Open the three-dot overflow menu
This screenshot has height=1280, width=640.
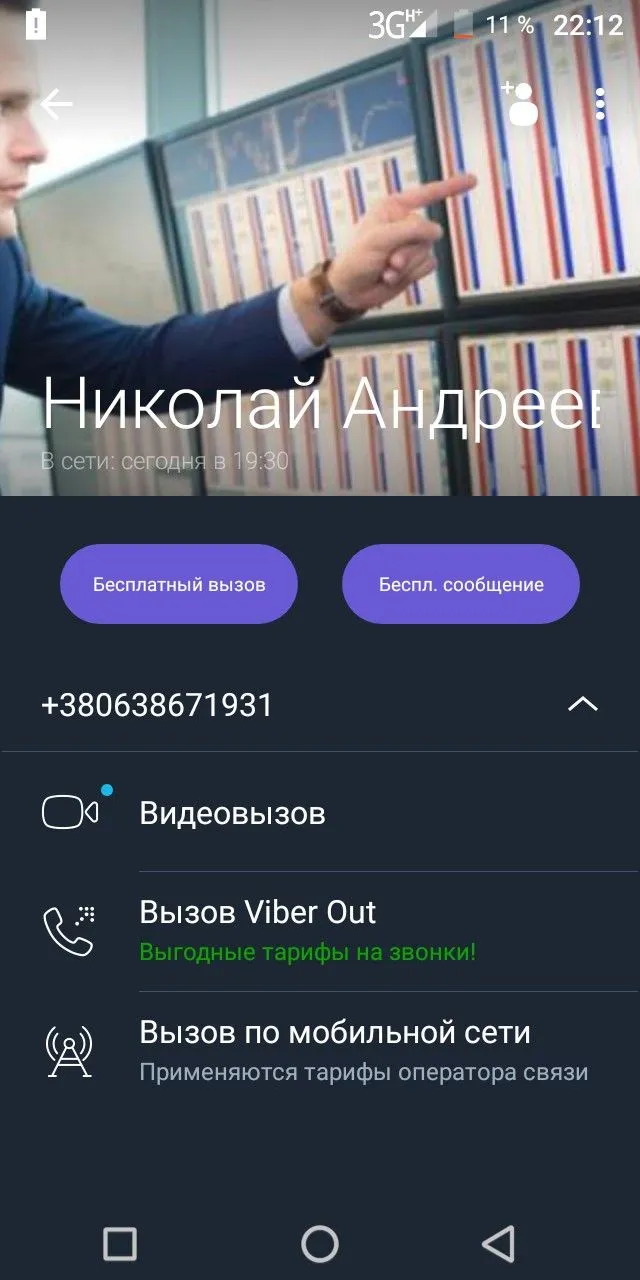(x=600, y=104)
